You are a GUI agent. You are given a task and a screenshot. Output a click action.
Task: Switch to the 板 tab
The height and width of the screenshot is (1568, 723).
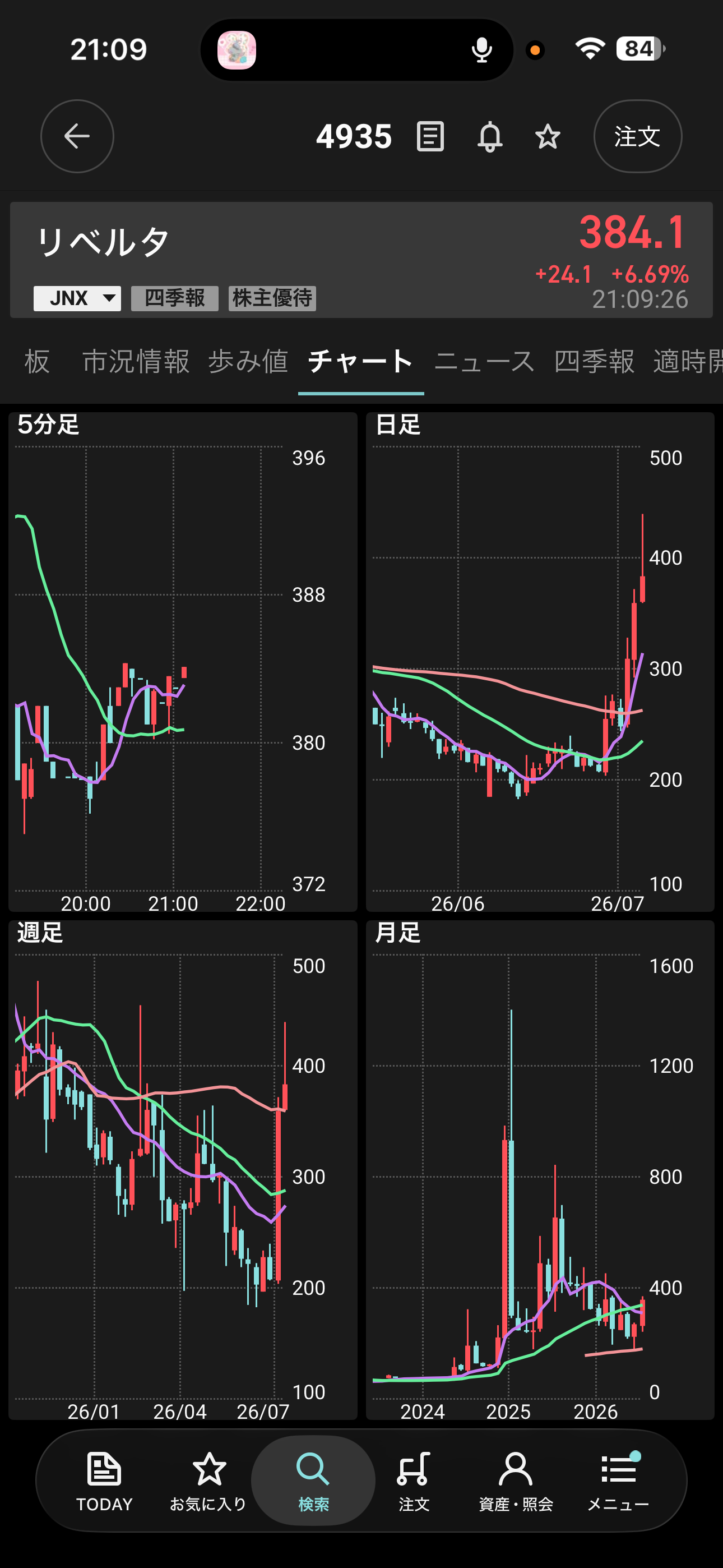[x=36, y=362]
